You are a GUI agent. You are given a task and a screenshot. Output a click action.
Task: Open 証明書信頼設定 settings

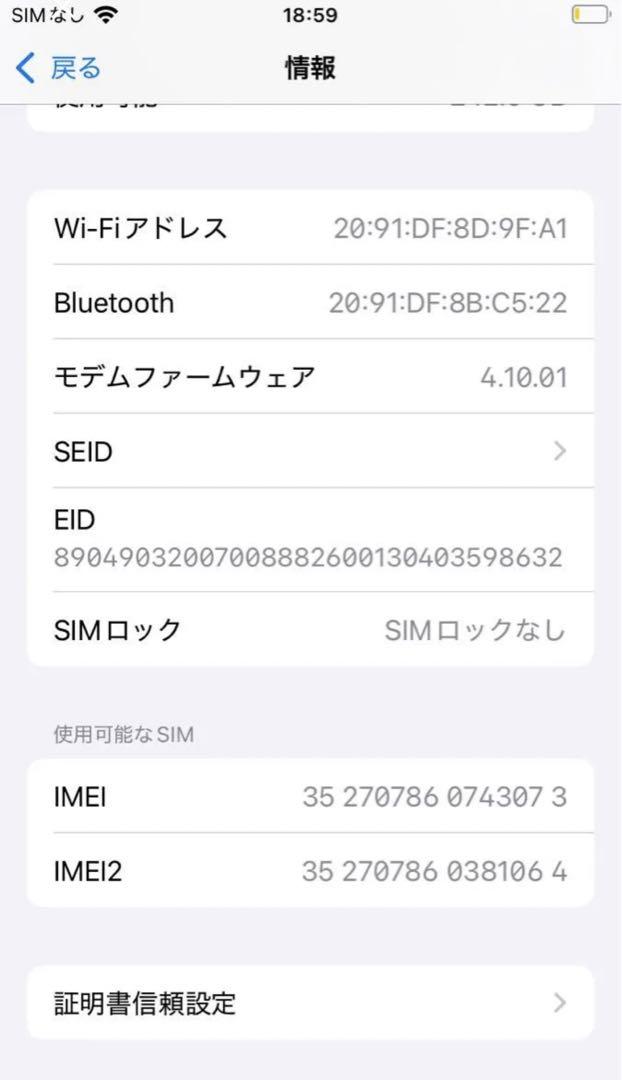[x=310, y=1003]
